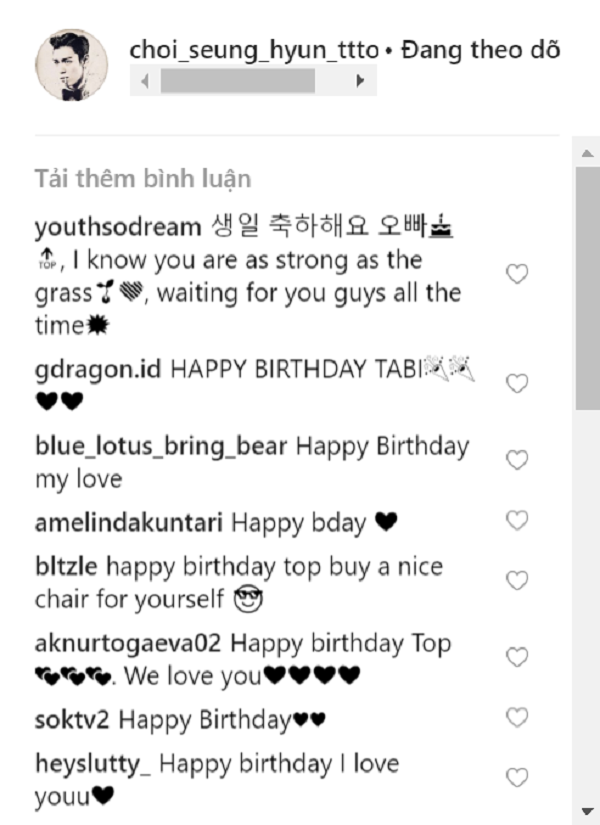Open blue_lotus_bring_bear's profile

tap(161, 446)
